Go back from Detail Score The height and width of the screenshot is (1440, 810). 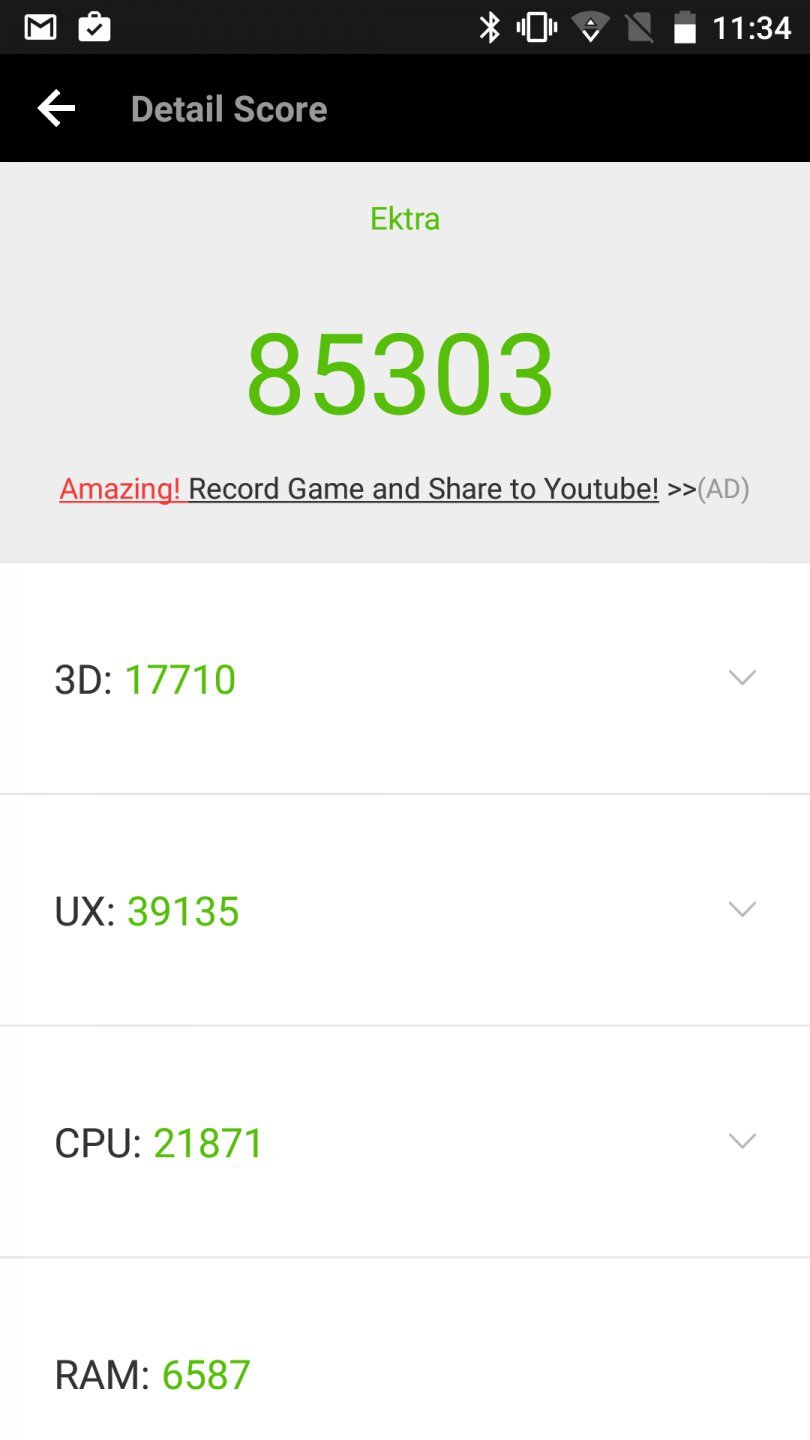point(57,109)
